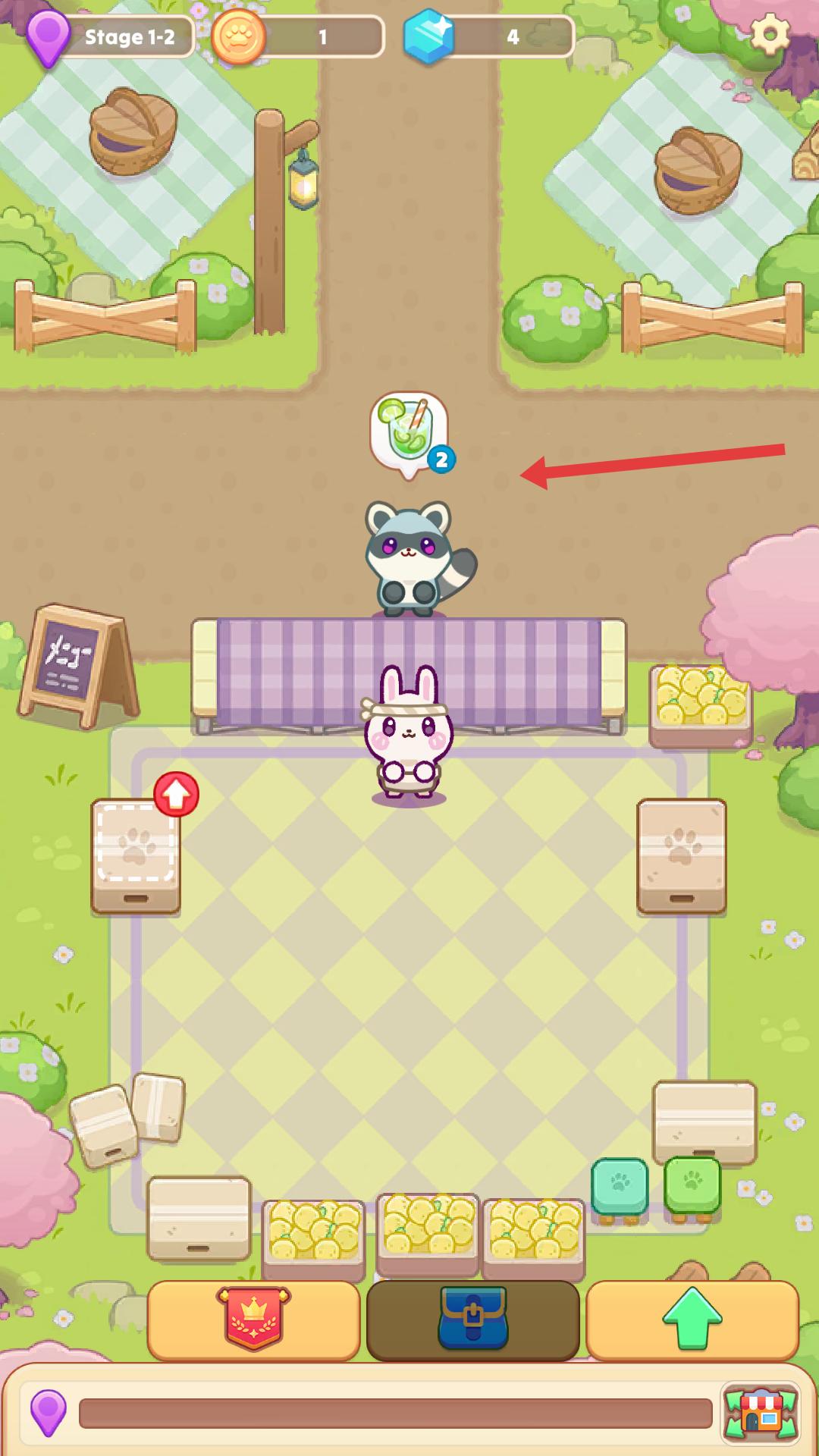The height and width of the screenshot is (1456, 819).
Task: Open the settings gear
Action: [x=769, y=34]
